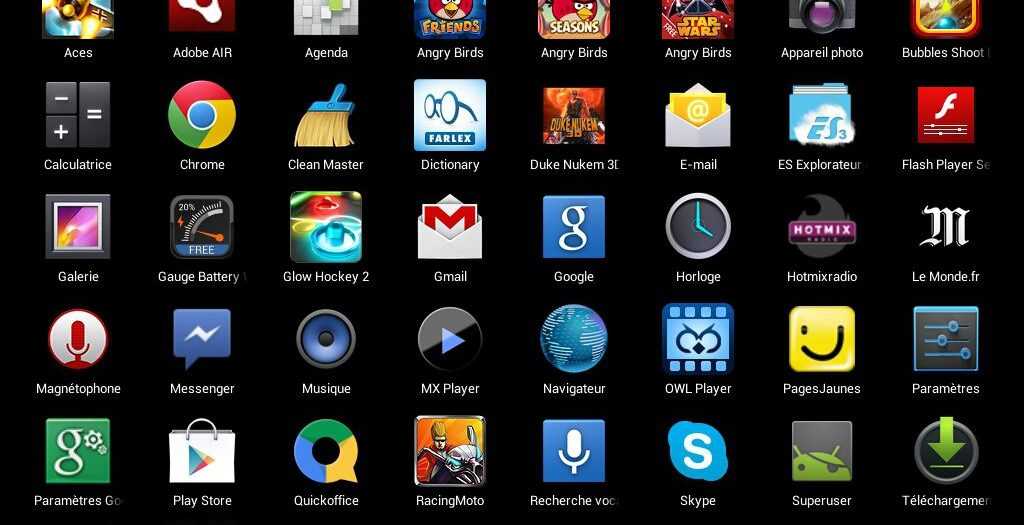Open Le Monde.fr news app
This screenshot has width=1024, height=525.
945,228
